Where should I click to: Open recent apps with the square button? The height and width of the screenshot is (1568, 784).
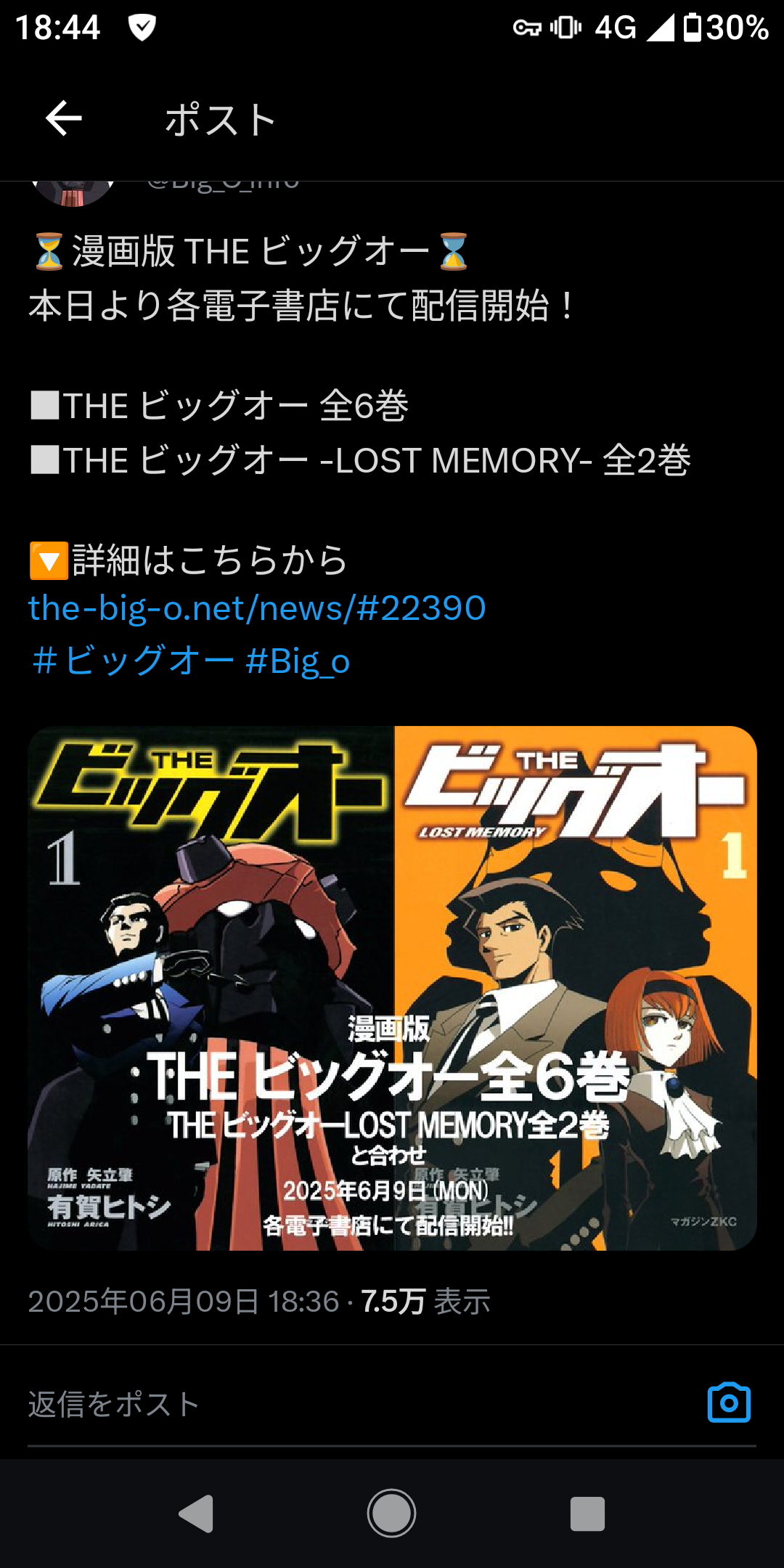(x=587, y=1514)
